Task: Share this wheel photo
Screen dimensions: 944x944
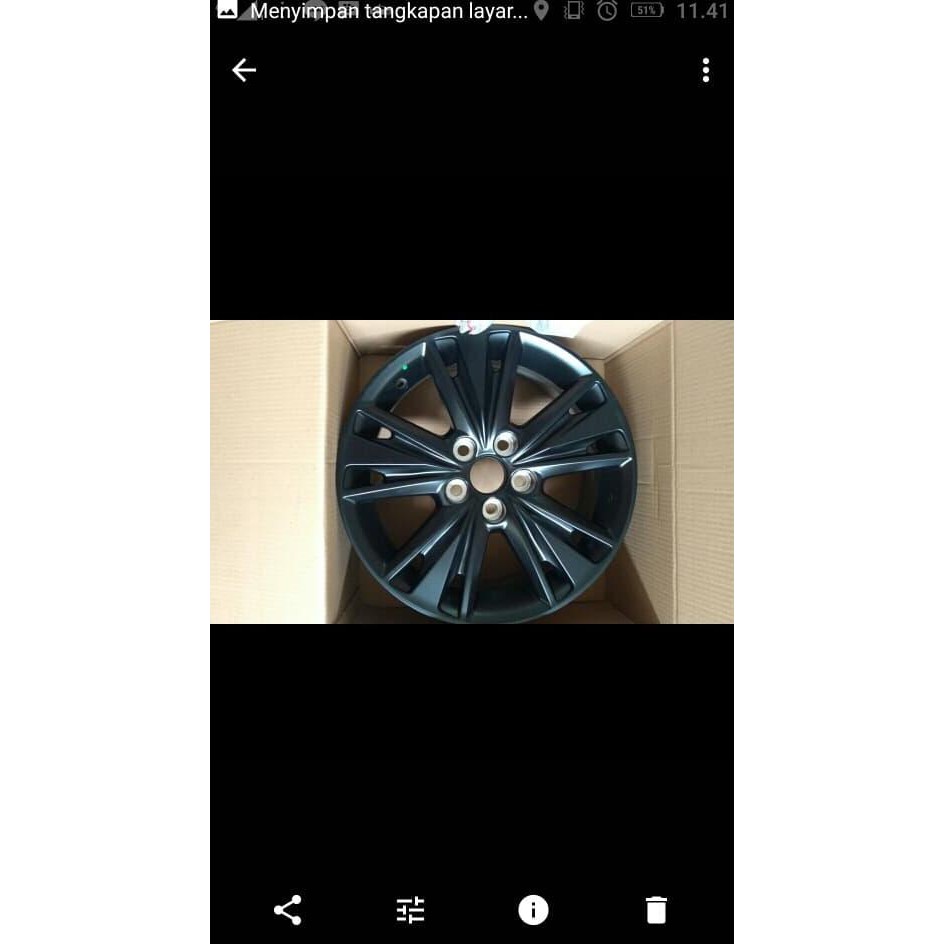Action: 288,910
